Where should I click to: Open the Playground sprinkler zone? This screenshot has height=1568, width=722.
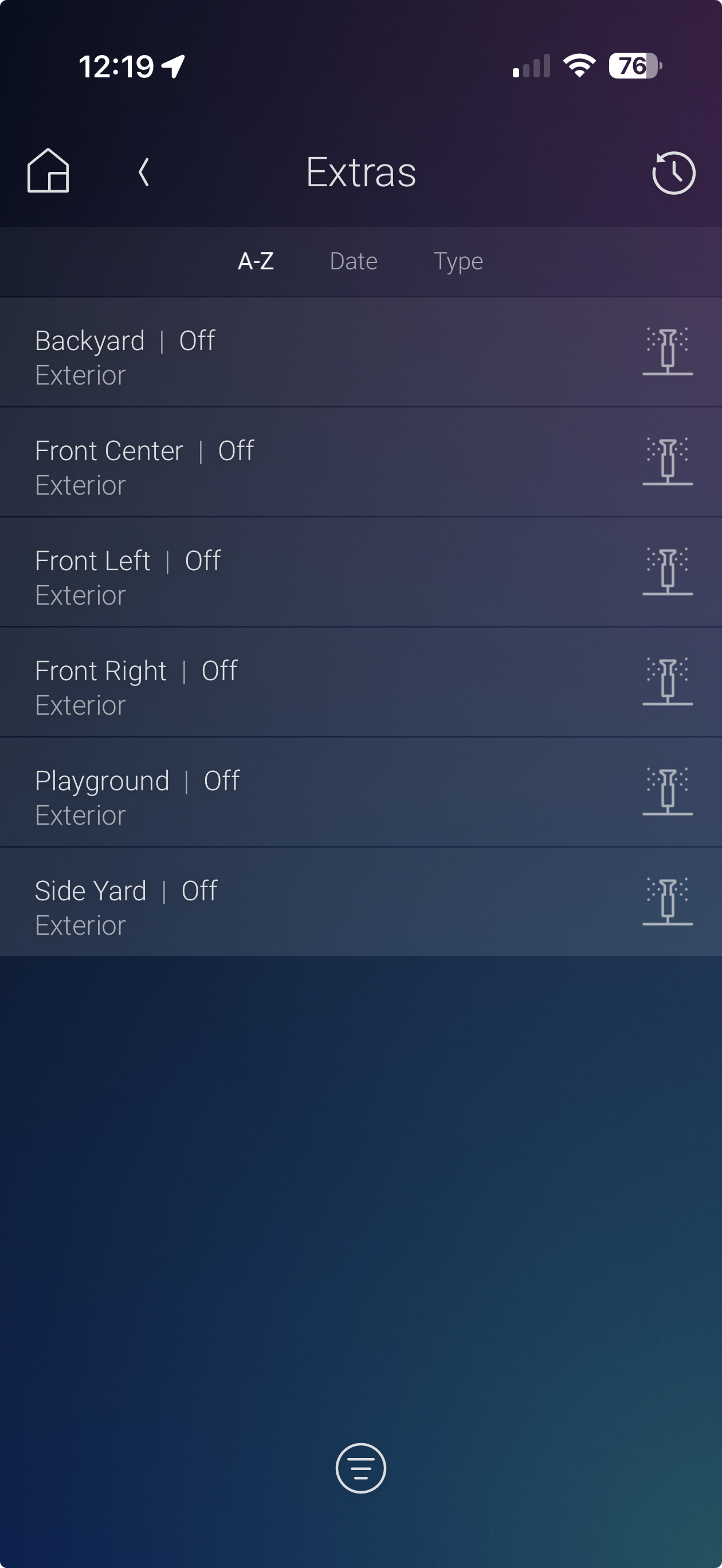click(x=360, y=792)
